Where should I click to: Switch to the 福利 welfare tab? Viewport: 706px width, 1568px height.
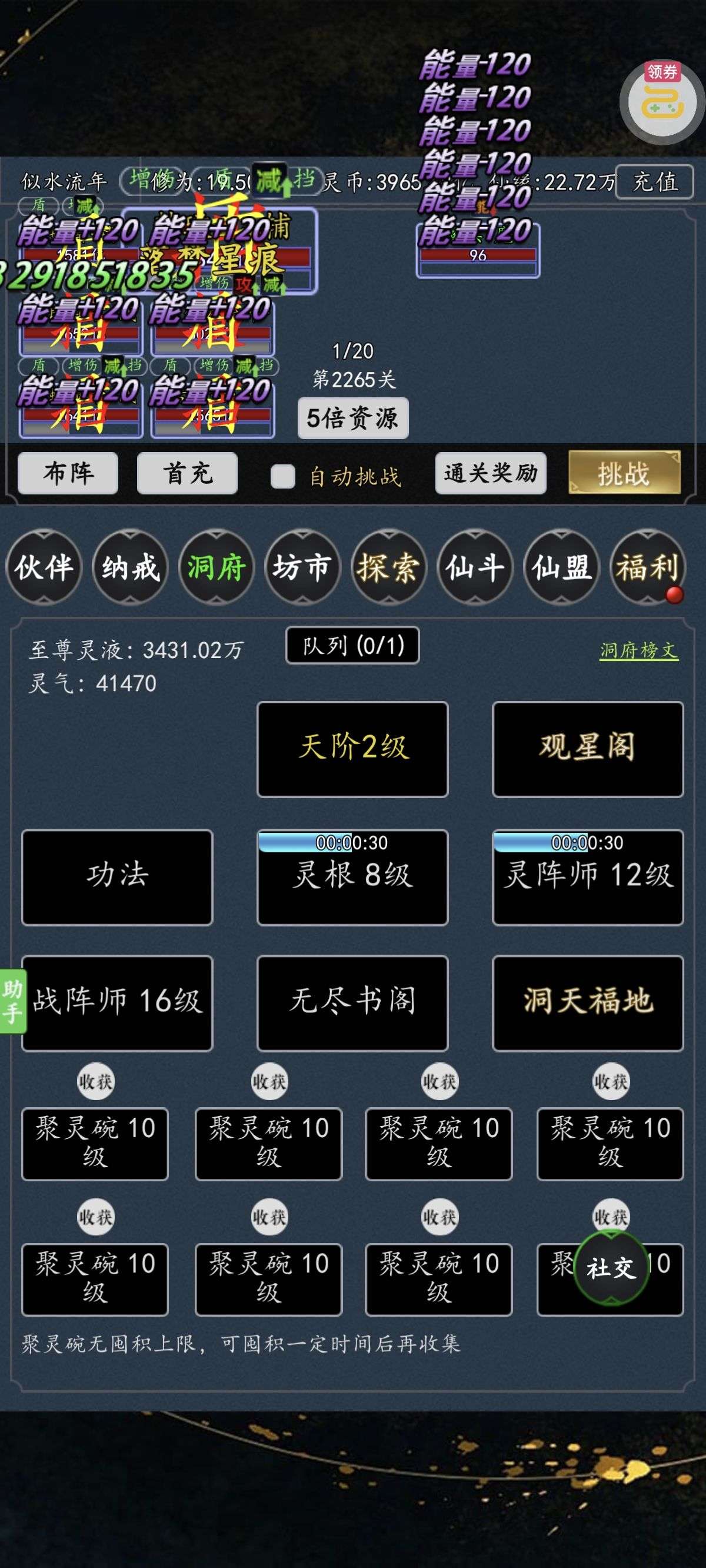tap(648, 567)
